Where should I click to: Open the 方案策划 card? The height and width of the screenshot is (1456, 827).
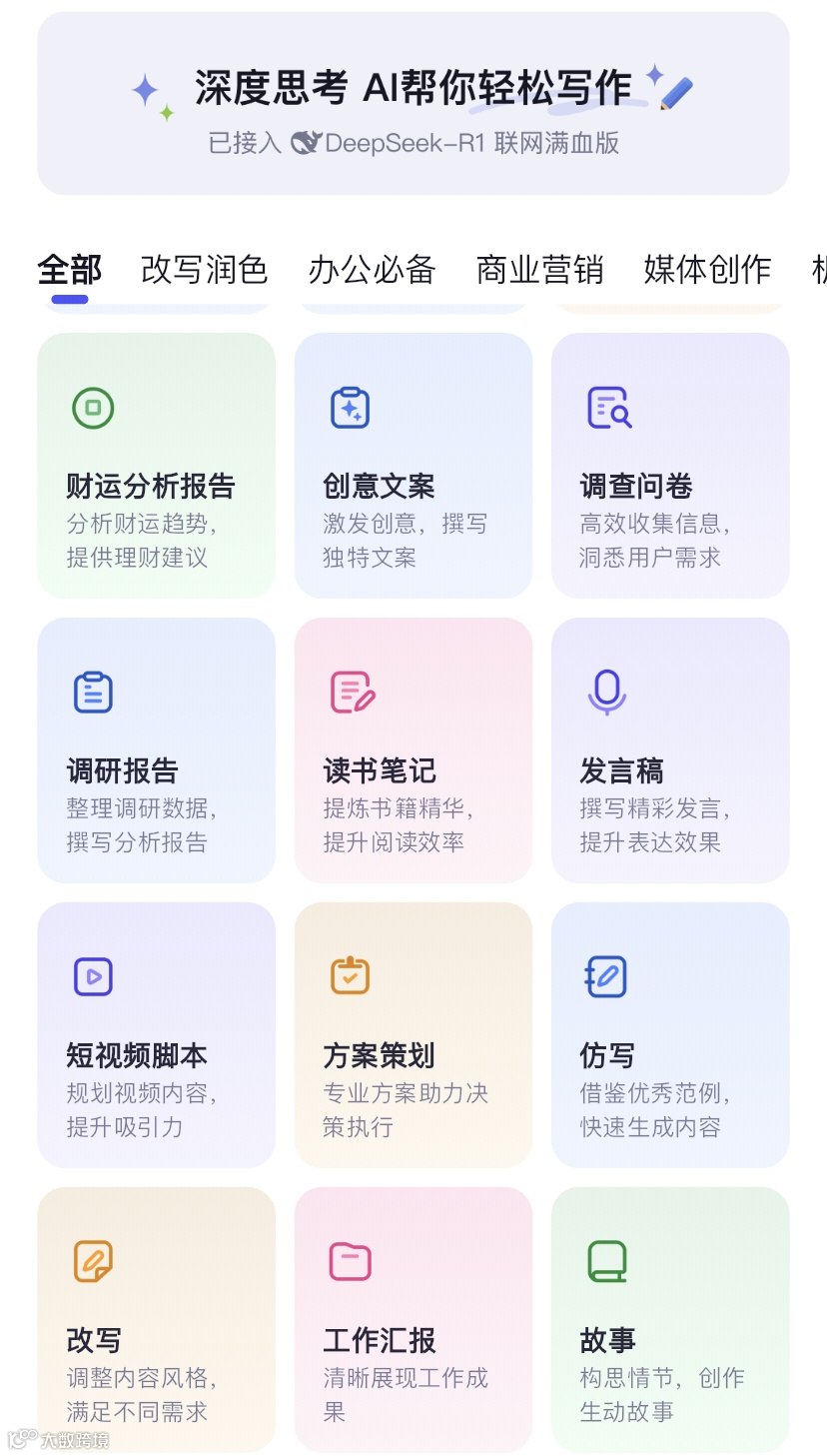[413, 1035]
